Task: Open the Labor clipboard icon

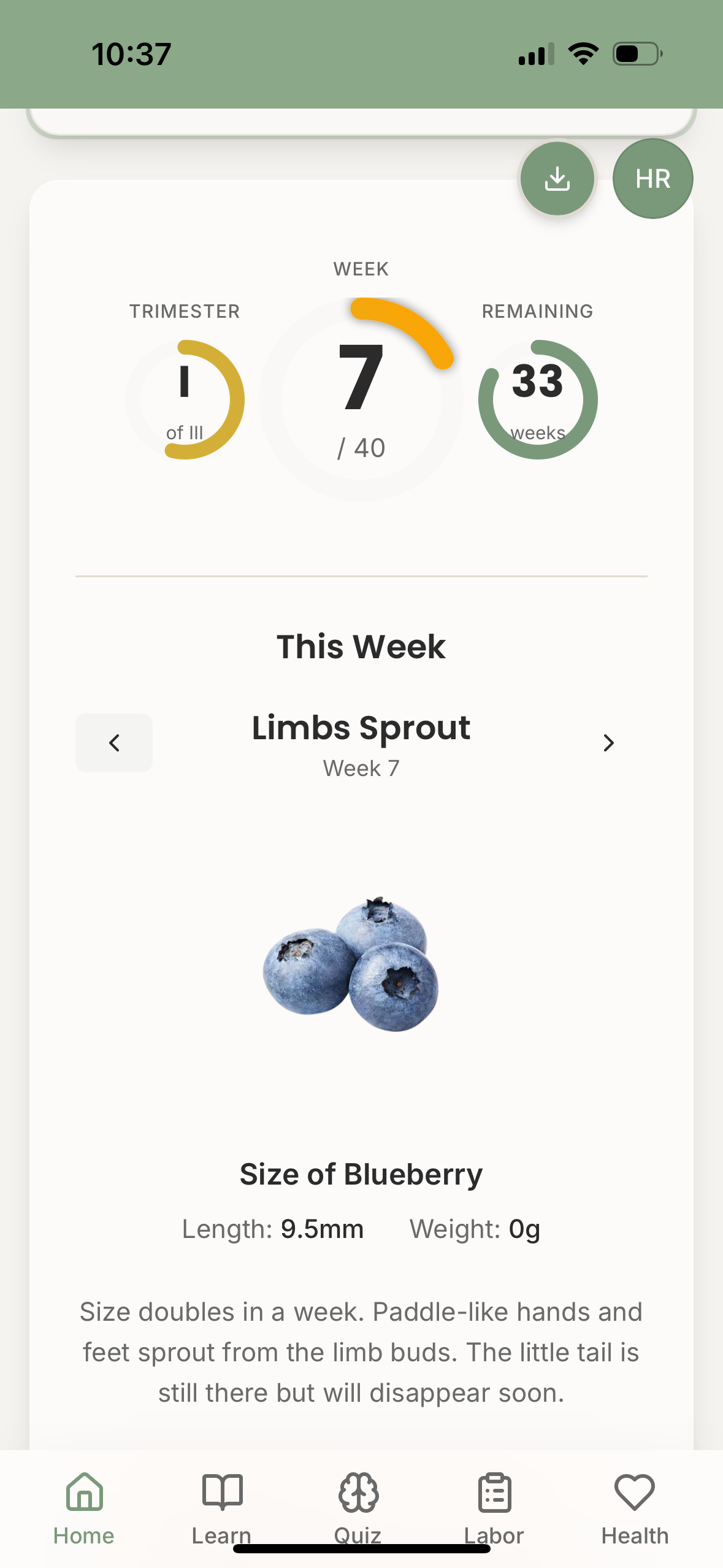Action: (x=494, y=1494)
